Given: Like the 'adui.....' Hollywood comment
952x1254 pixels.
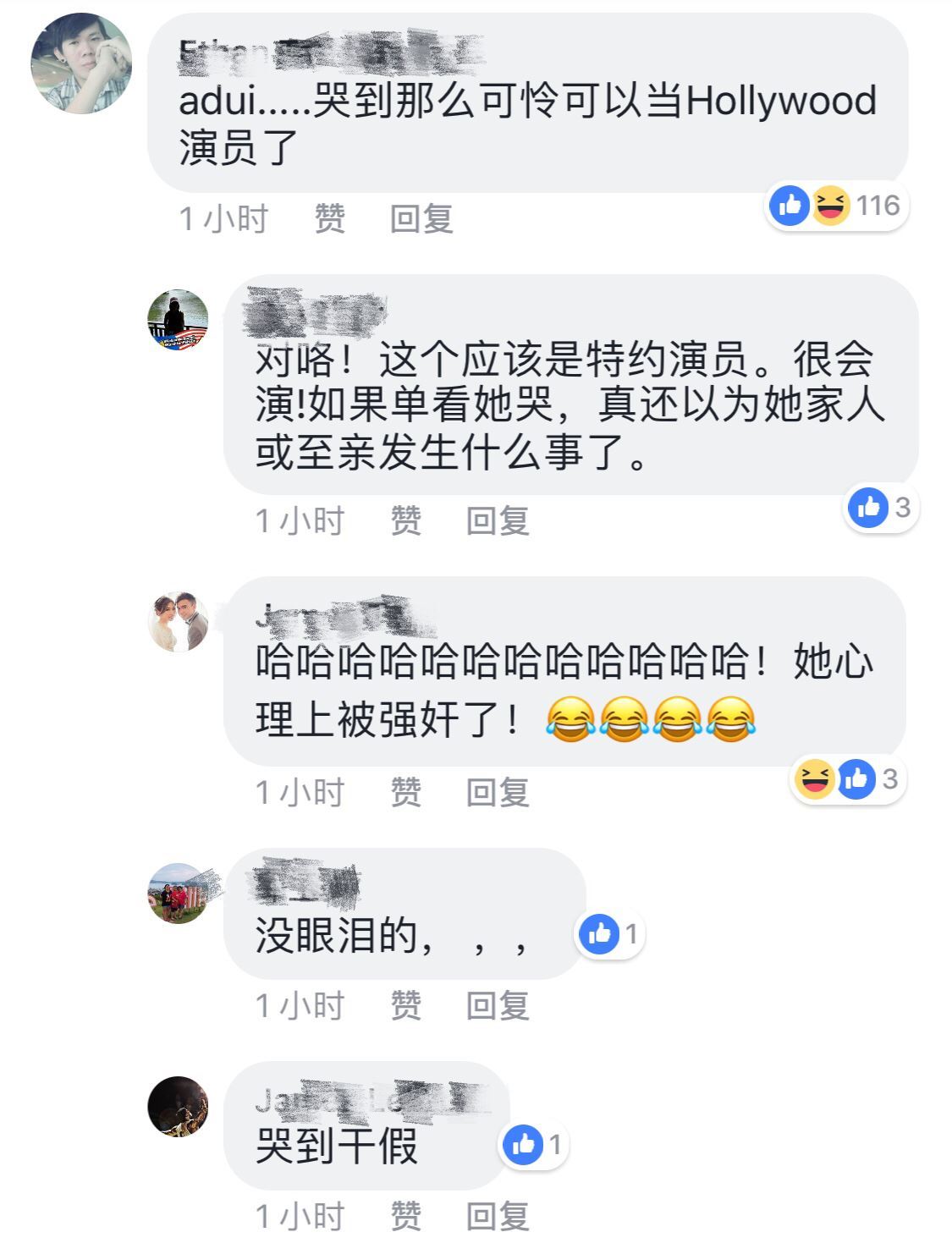Looking at the screenshot, I should click(329, 219).
